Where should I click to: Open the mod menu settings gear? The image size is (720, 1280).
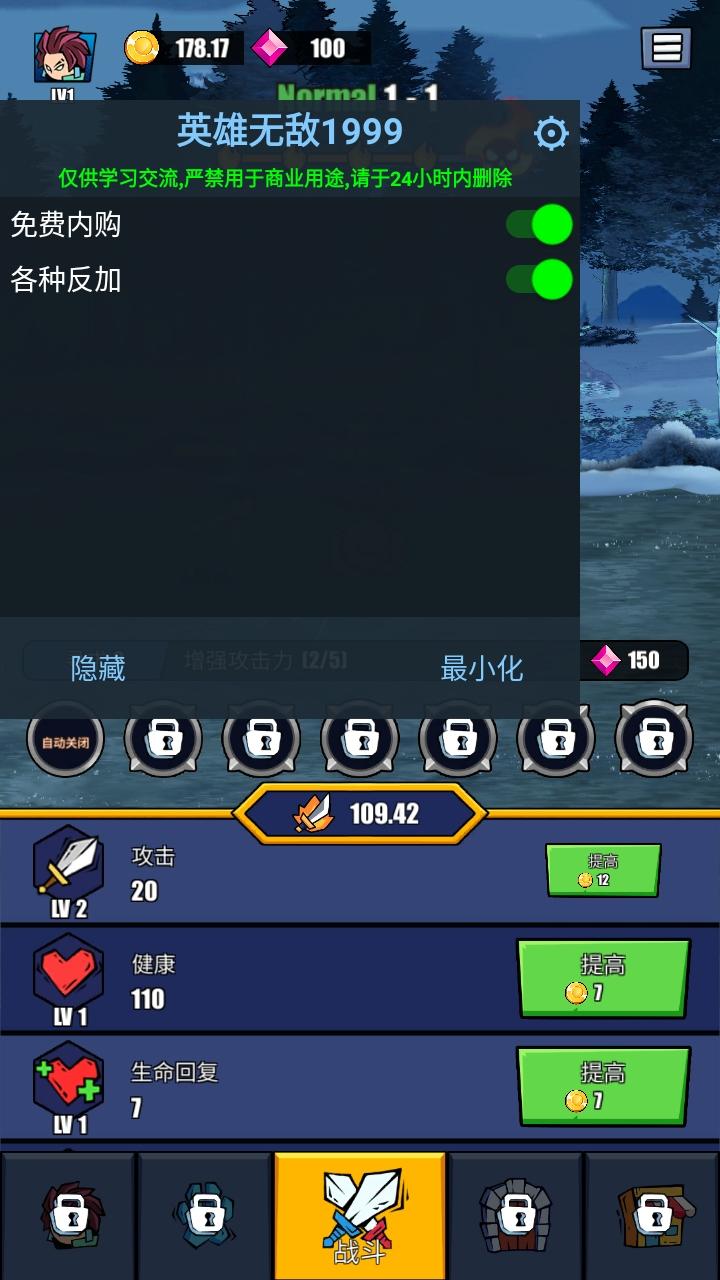click(551, 133)
